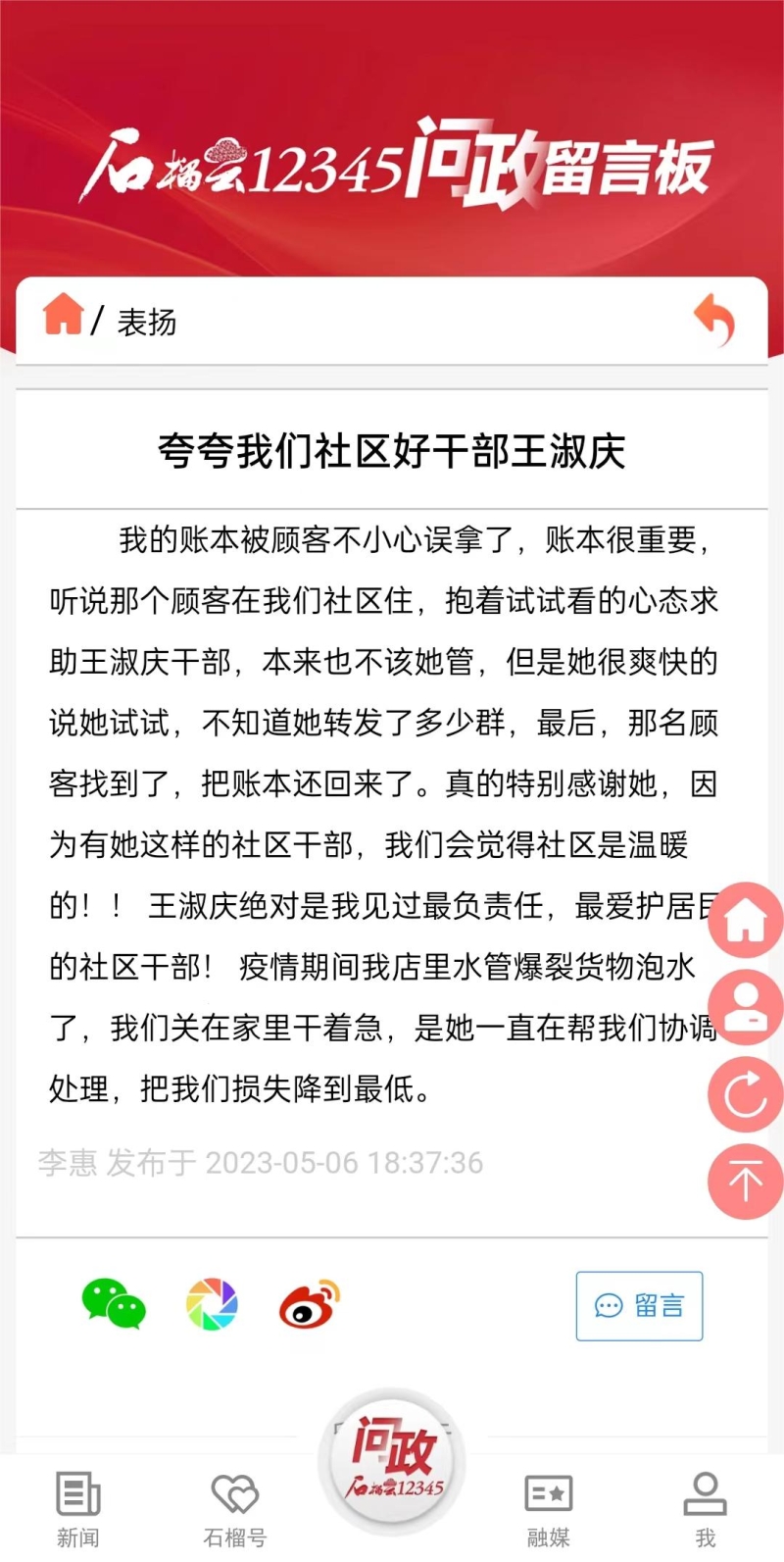This screenshot has width=784, height=1562.
Task: Tap the floating home button
Action: [746, 920]
